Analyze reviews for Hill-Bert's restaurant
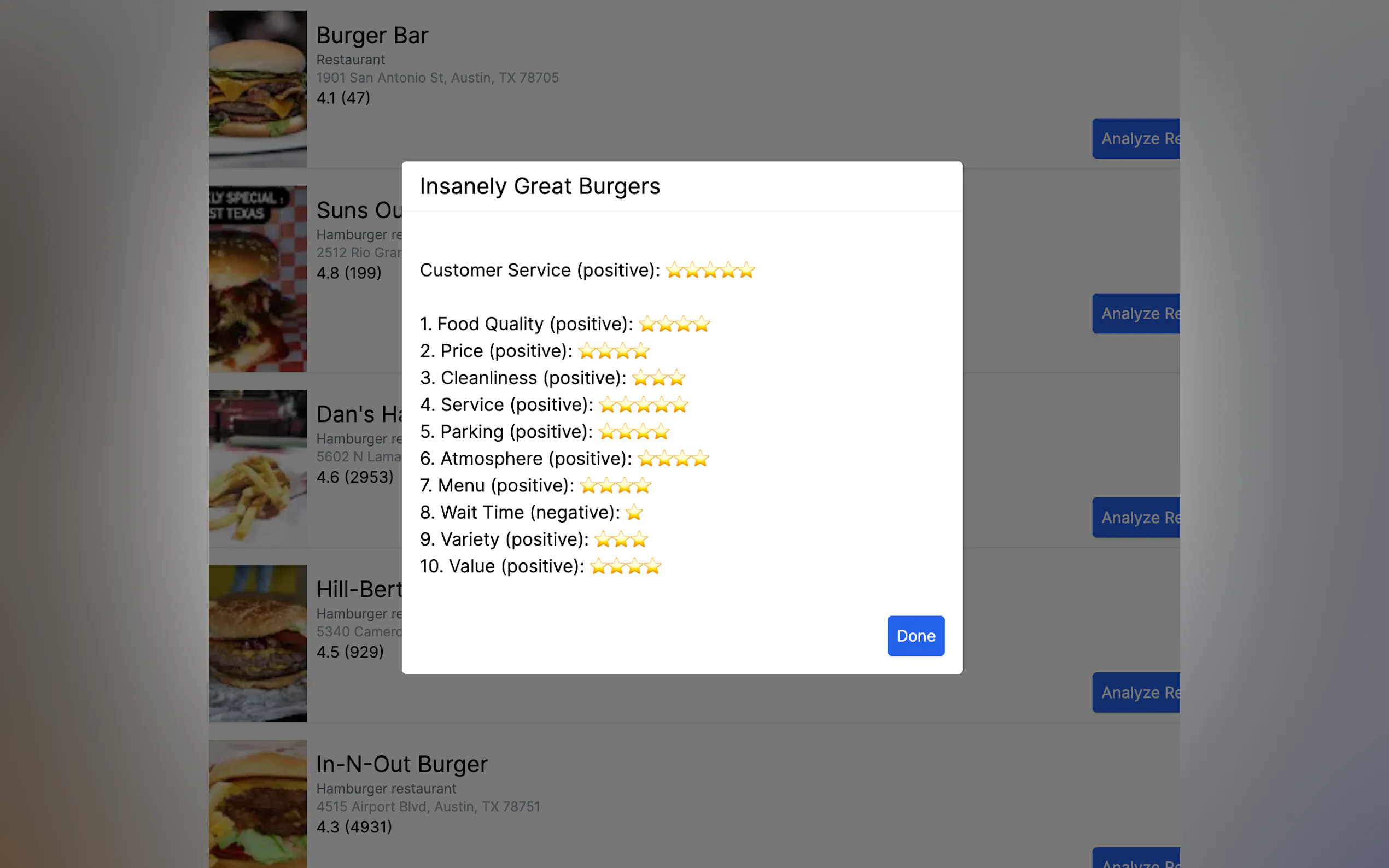This screenshot has height=868, width=1389. pos(1137,693)
